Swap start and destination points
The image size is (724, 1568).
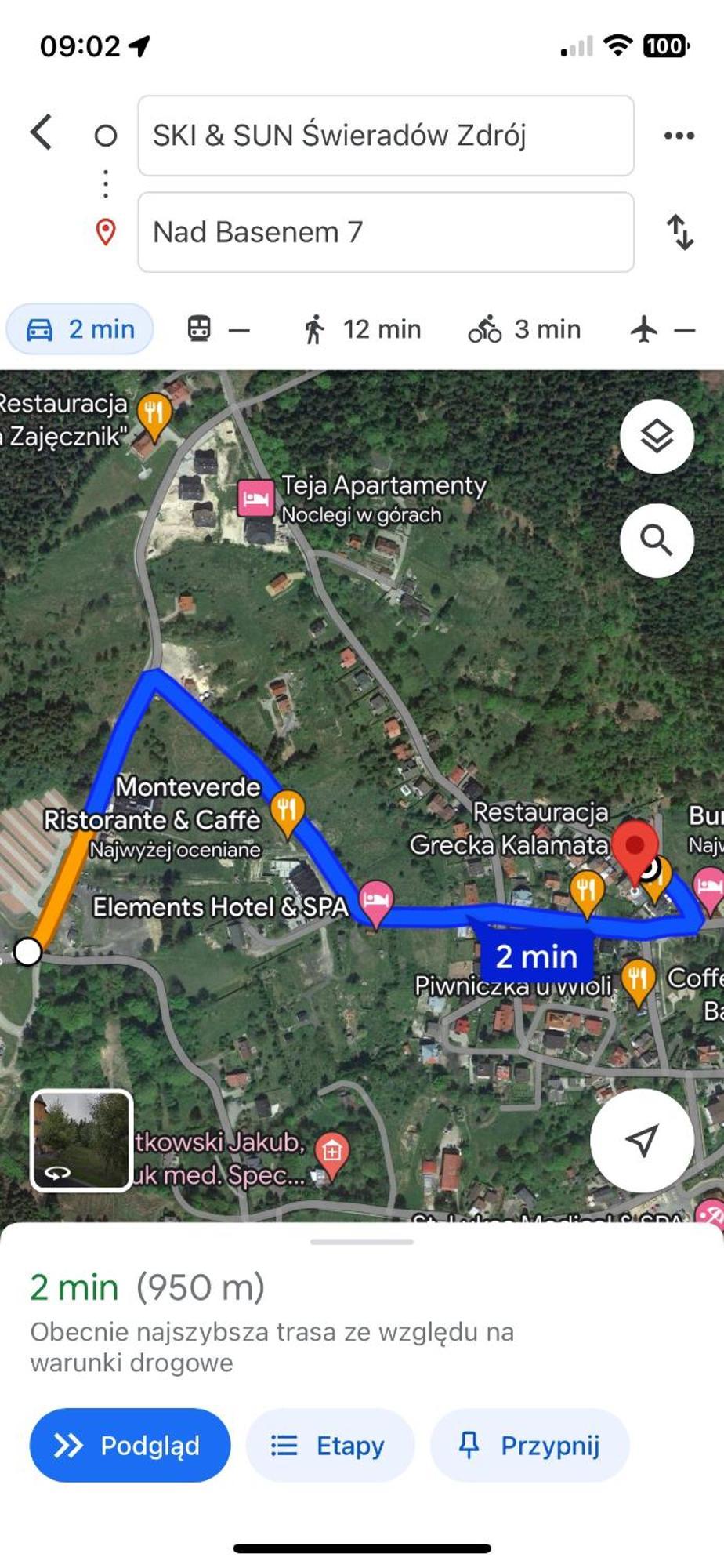679,232
